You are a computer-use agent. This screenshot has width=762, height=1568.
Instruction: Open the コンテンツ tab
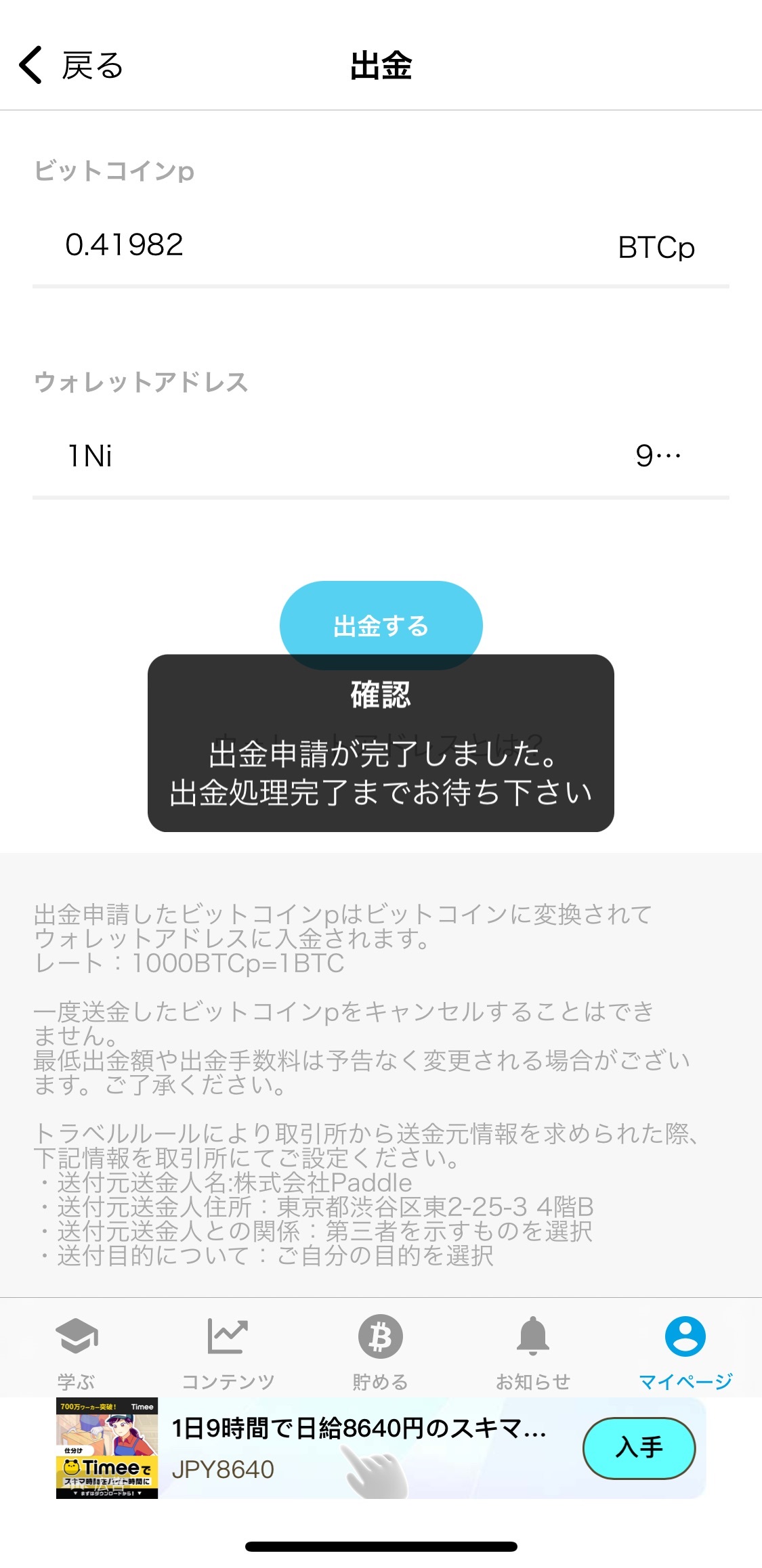(228, 1351)
